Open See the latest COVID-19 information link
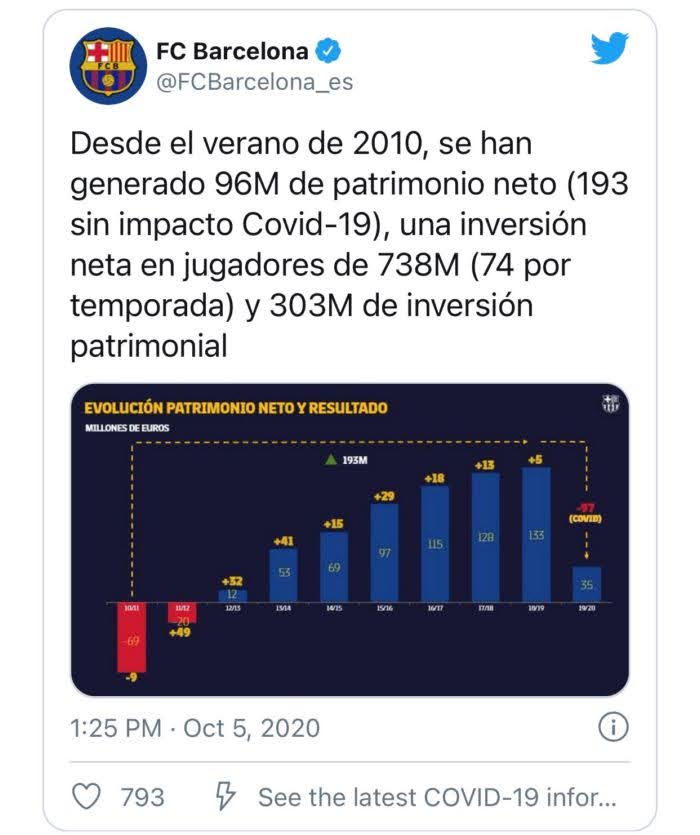 coord(435,797)
